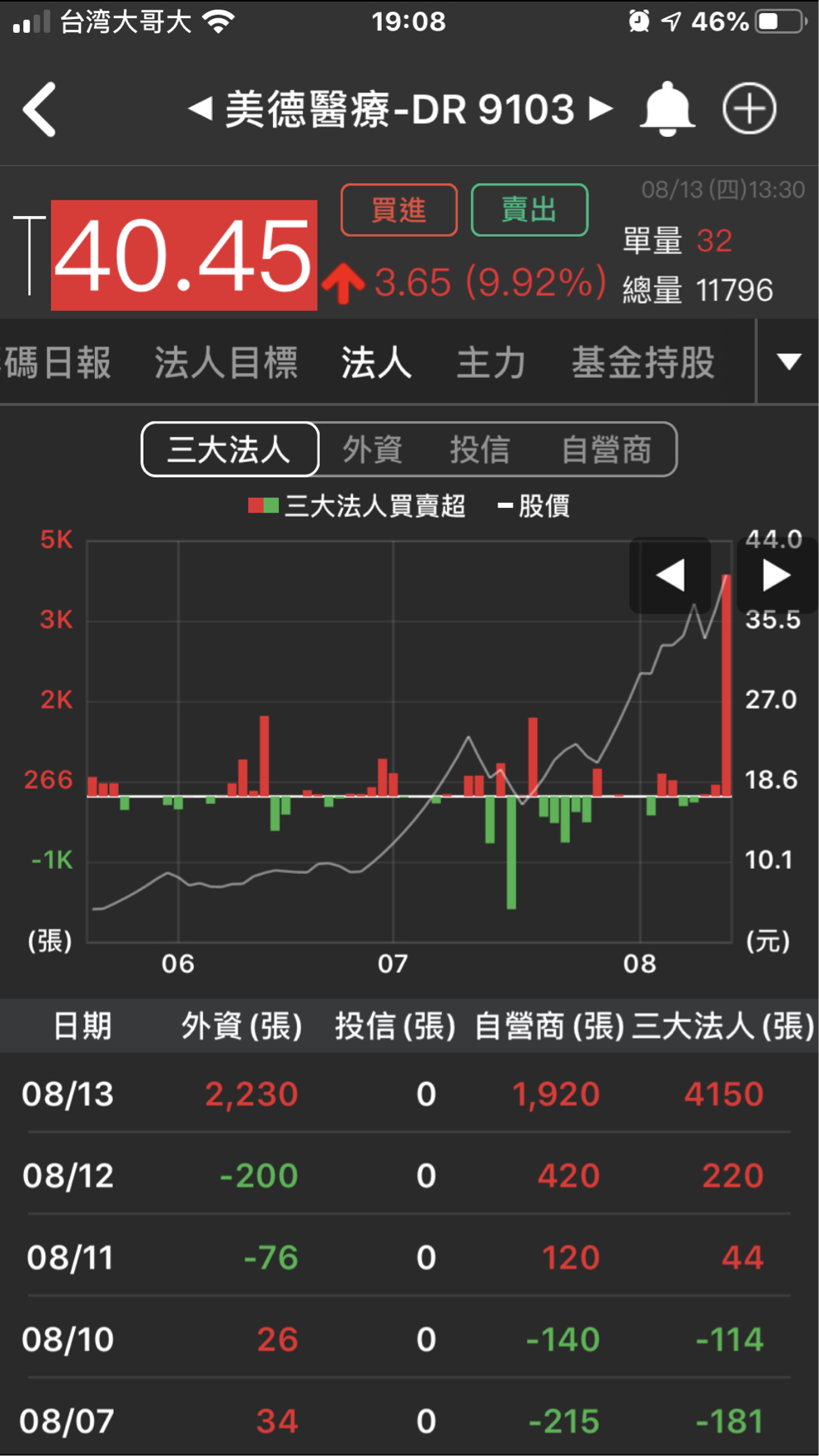Viewport: 819px width, 1456px height.
Task: Tap the 買進 buy button
Action: pyautogui.click(x=399, y=210)
